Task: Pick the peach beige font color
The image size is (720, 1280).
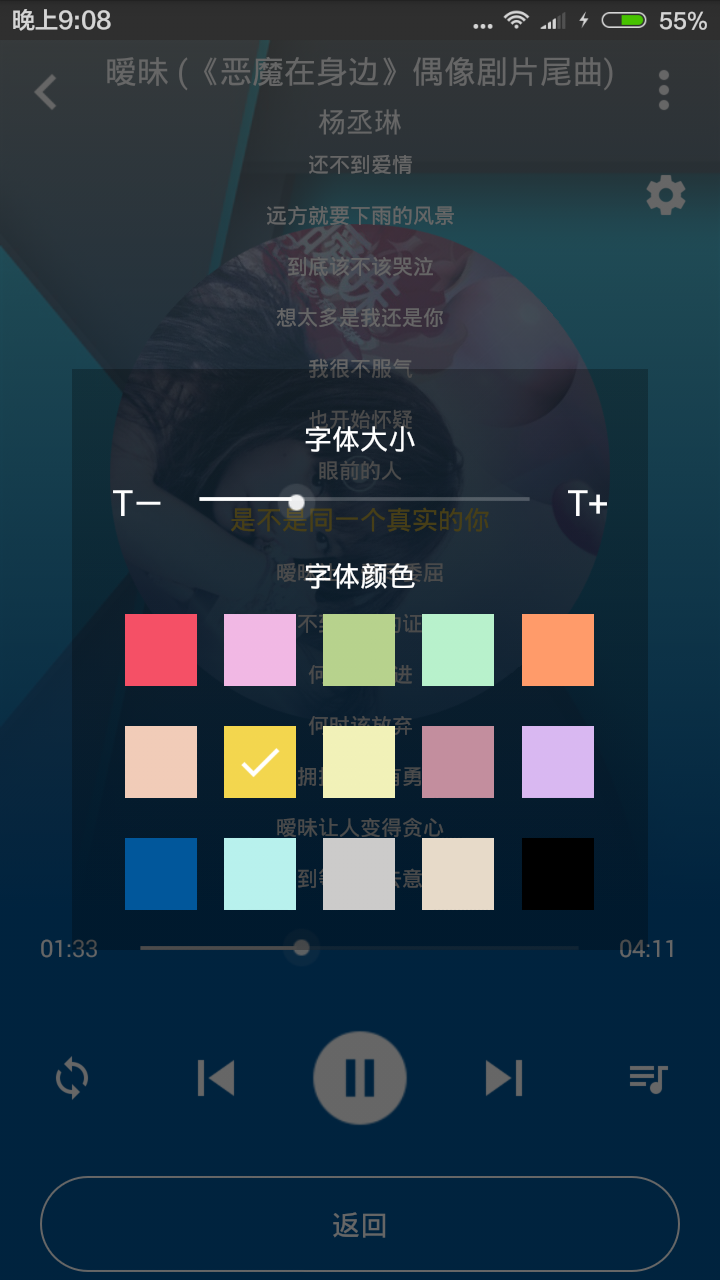Action: pyautogui.click(x=161, y=762)
